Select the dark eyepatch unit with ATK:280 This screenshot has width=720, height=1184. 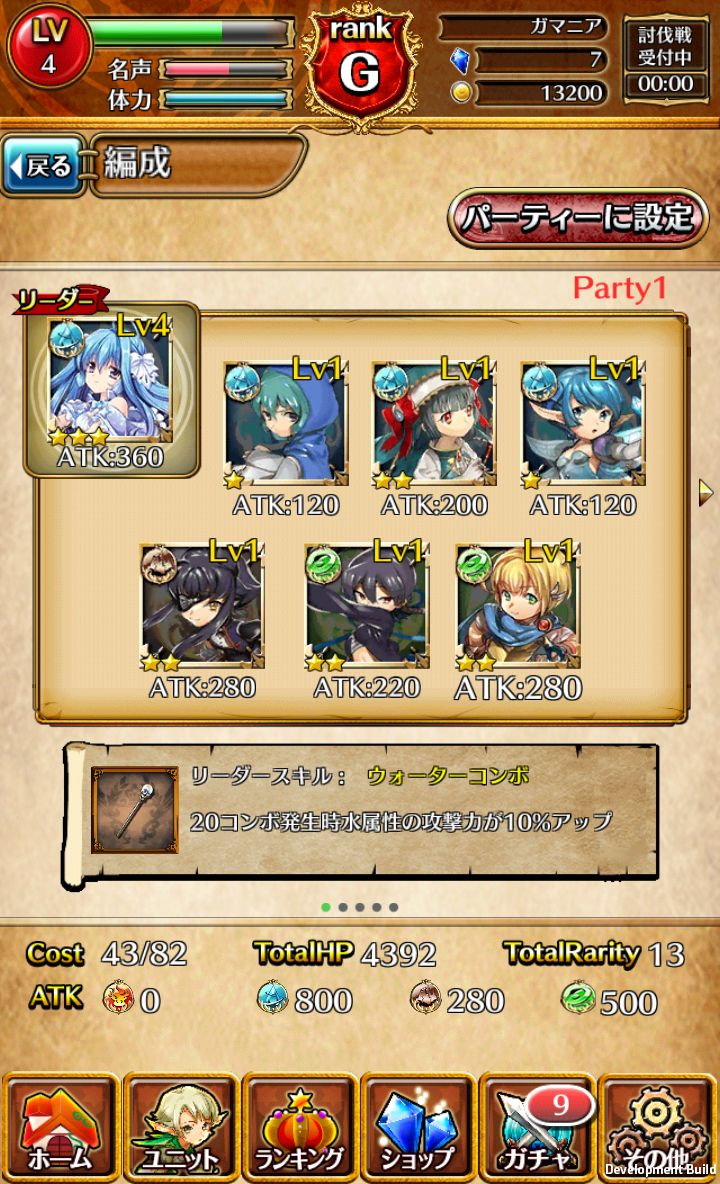pos(203,606)
